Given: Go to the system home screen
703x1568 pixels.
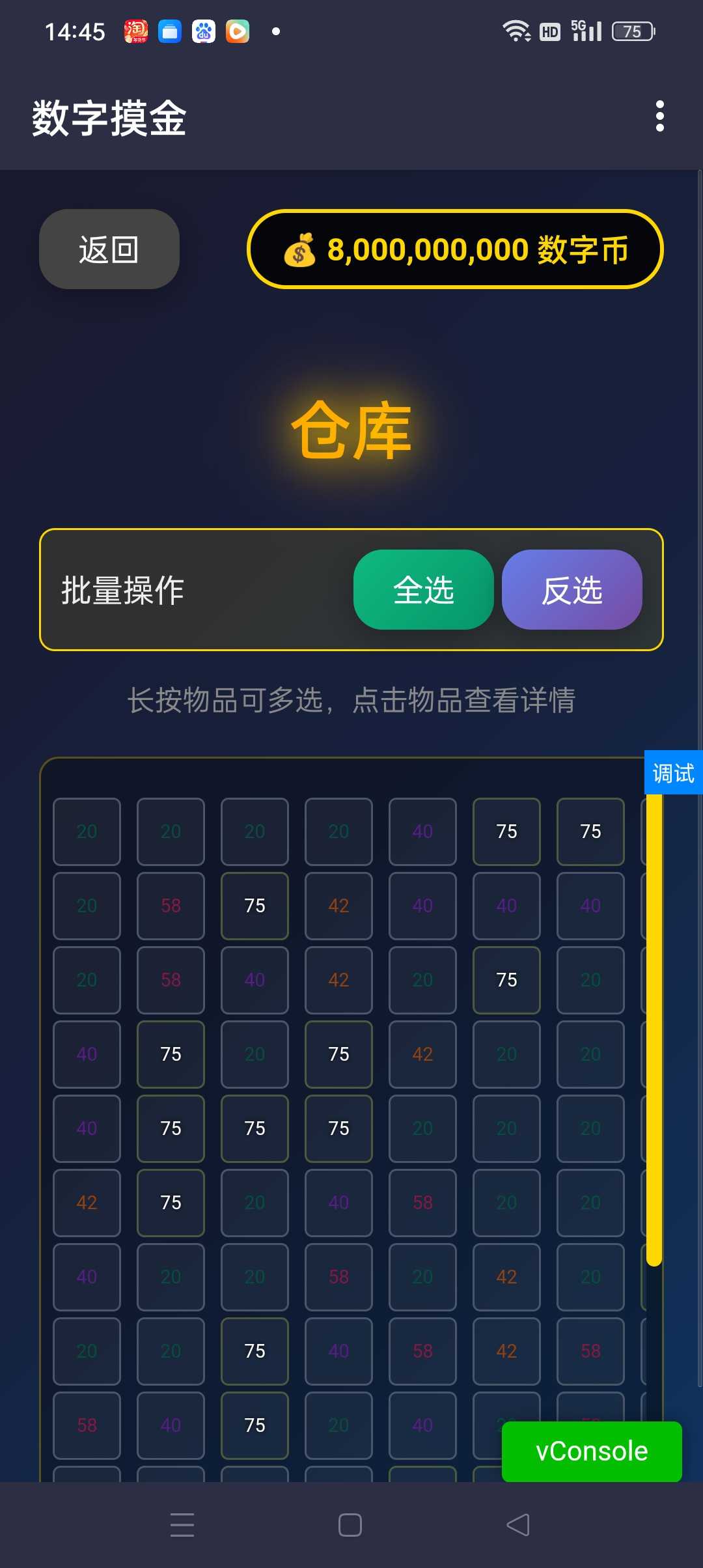Looking at the screenshot, I should point(350,1525).
